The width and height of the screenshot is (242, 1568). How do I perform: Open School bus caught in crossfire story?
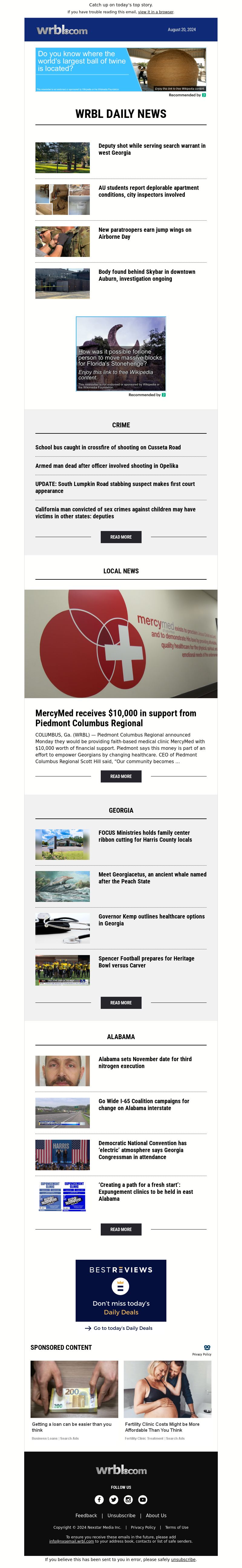coord(108,447)
